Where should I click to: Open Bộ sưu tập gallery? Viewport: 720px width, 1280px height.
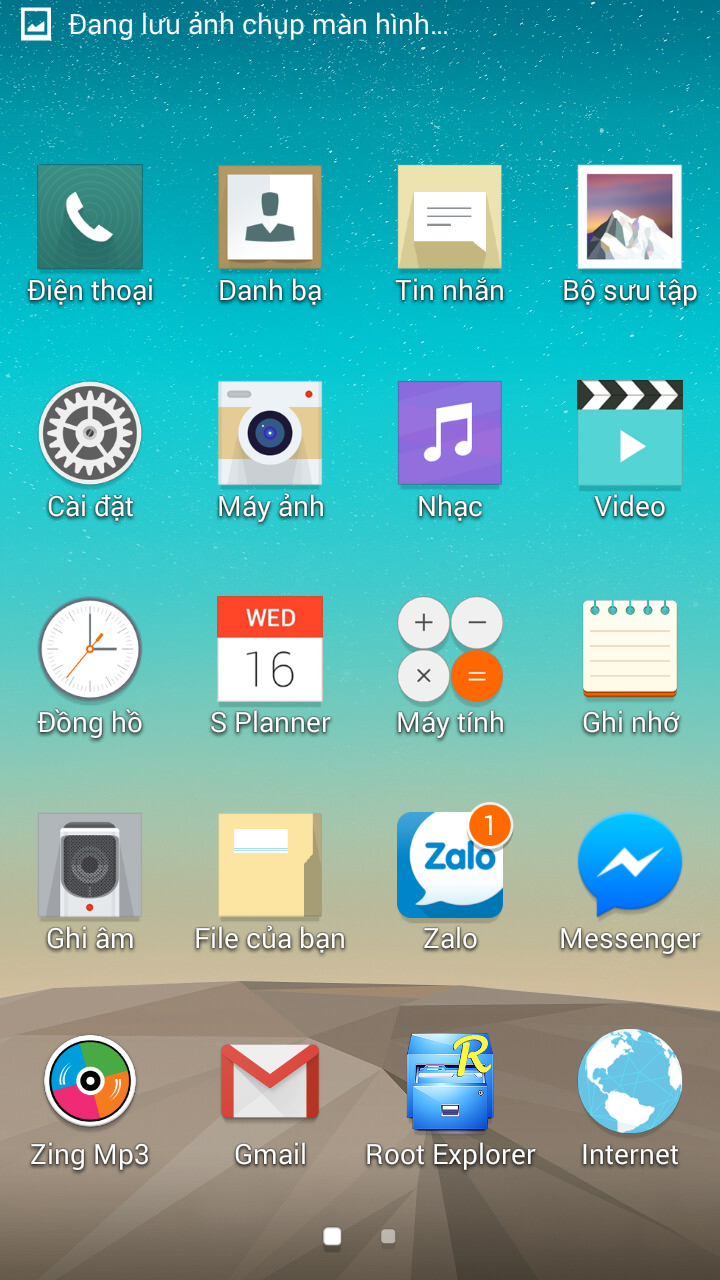pos(630,217)
